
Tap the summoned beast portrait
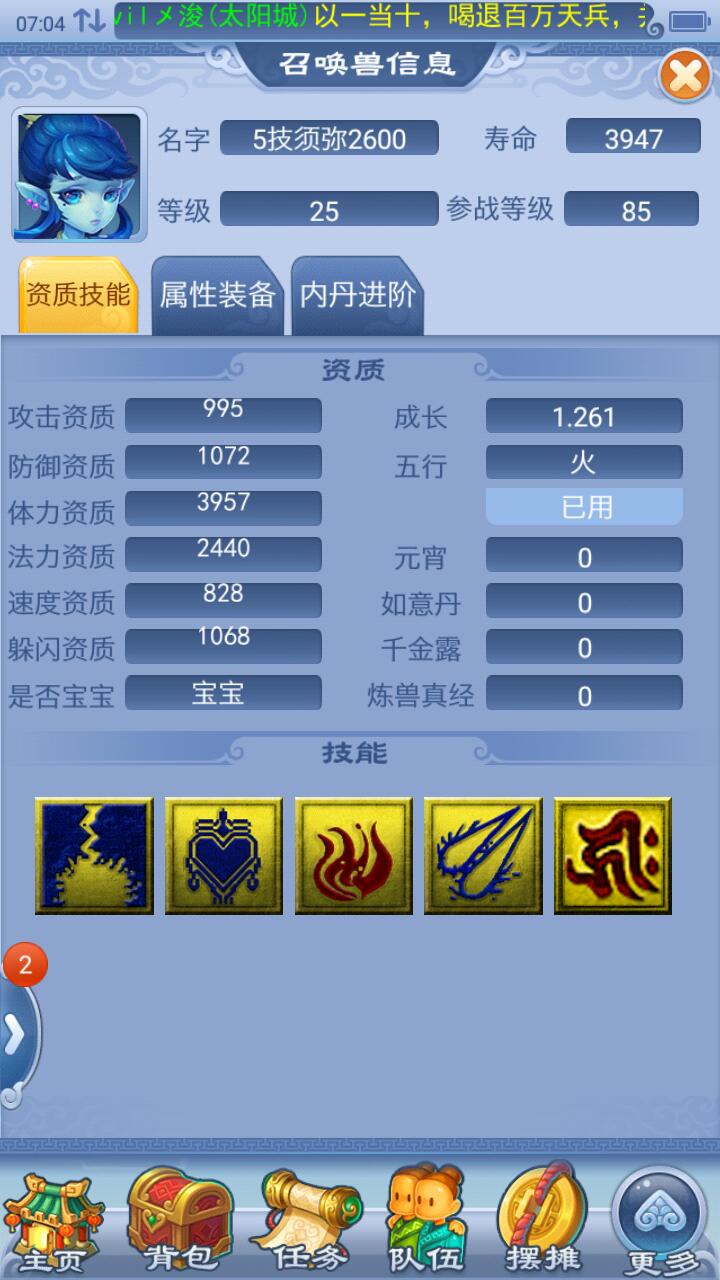click(x=79, y=176)
